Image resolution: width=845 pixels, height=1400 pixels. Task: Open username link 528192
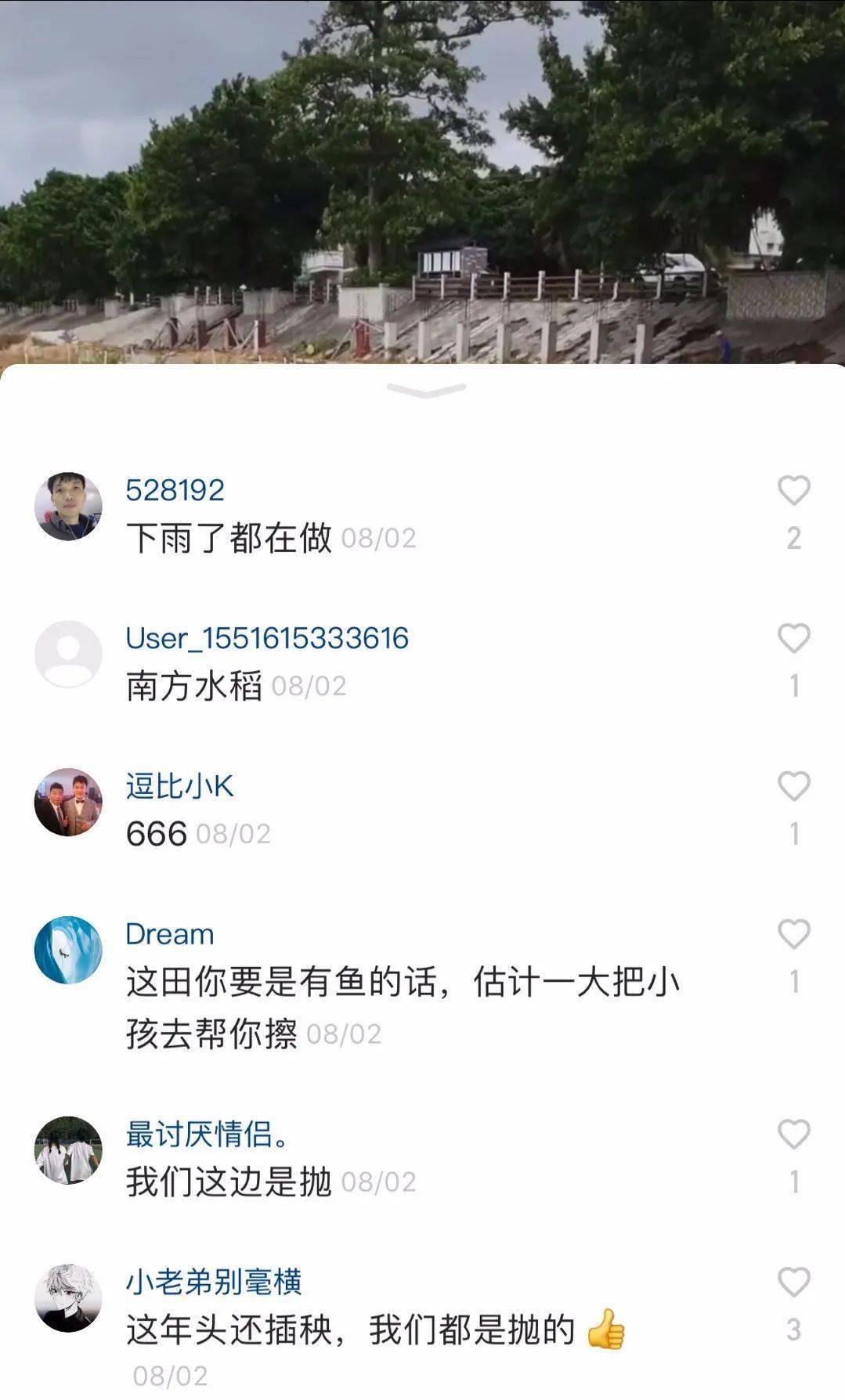coord(175,490)
